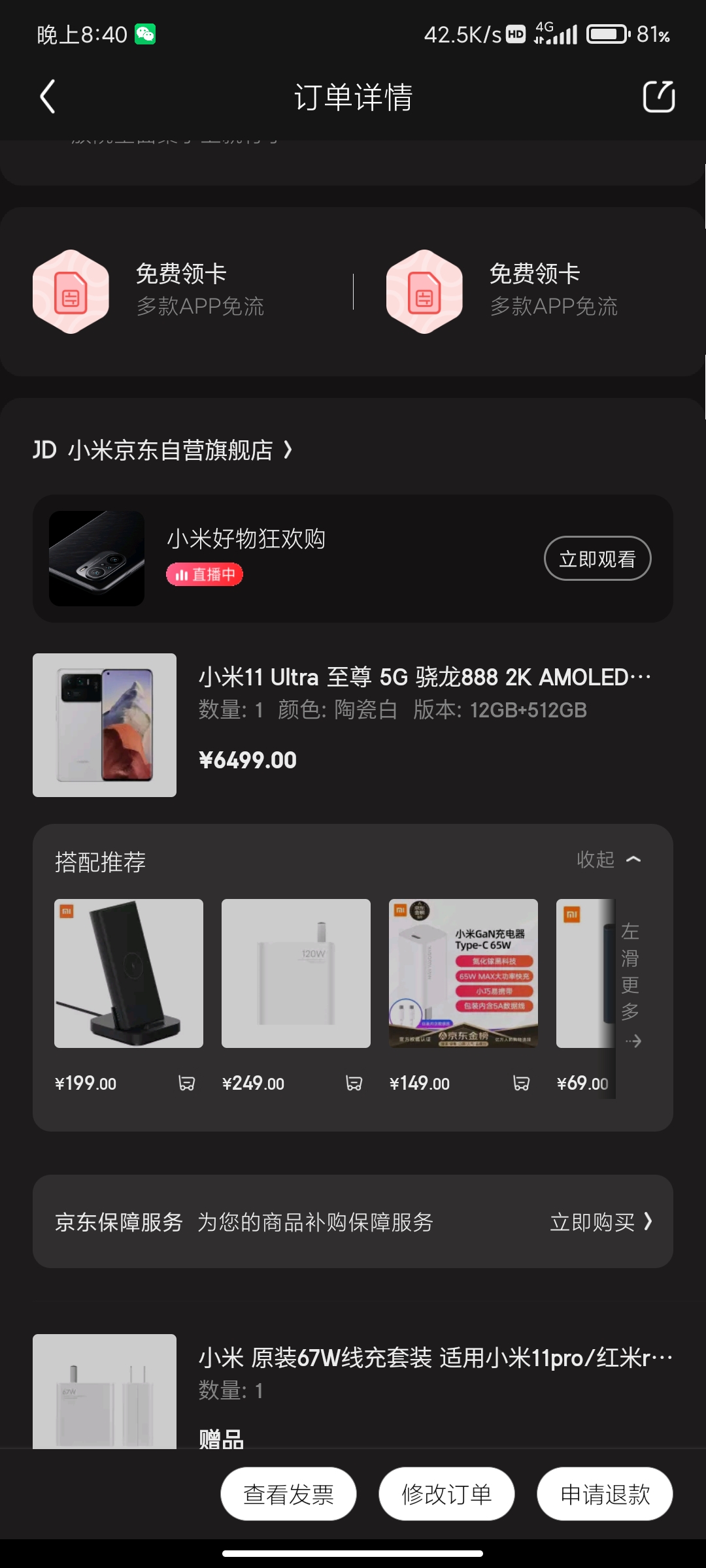Tap 立即观看 to watch the livestream
This screenshot has height=1568, width=706.
(597, 559)
